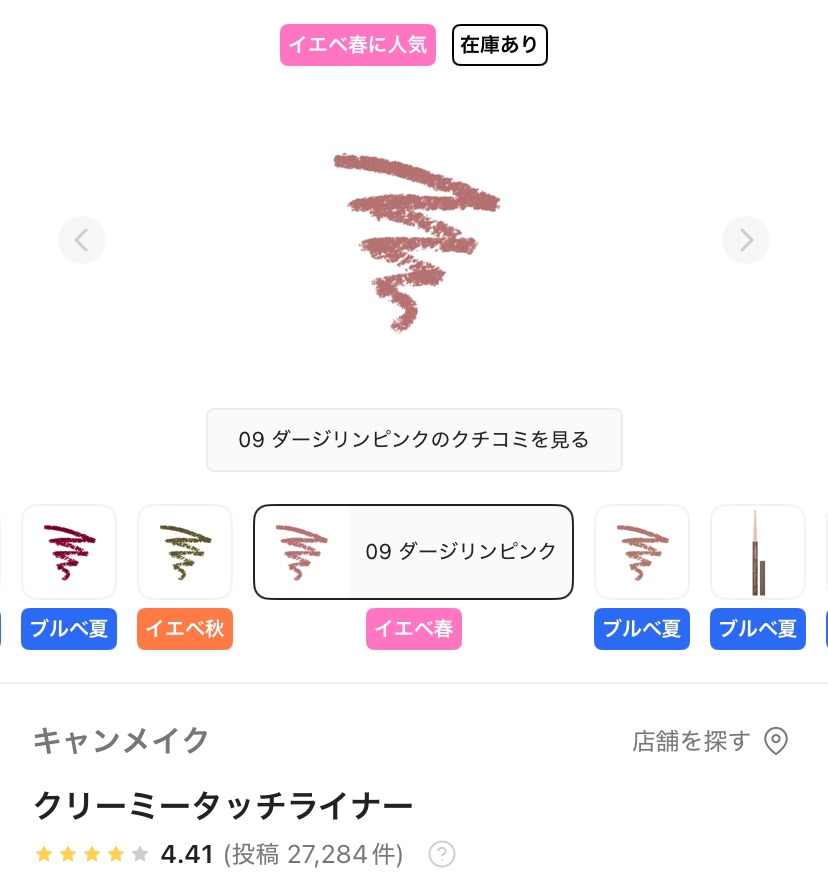
Task: Open reviews for 09 ダージリンピンク
Action: [x=414, y=440]
